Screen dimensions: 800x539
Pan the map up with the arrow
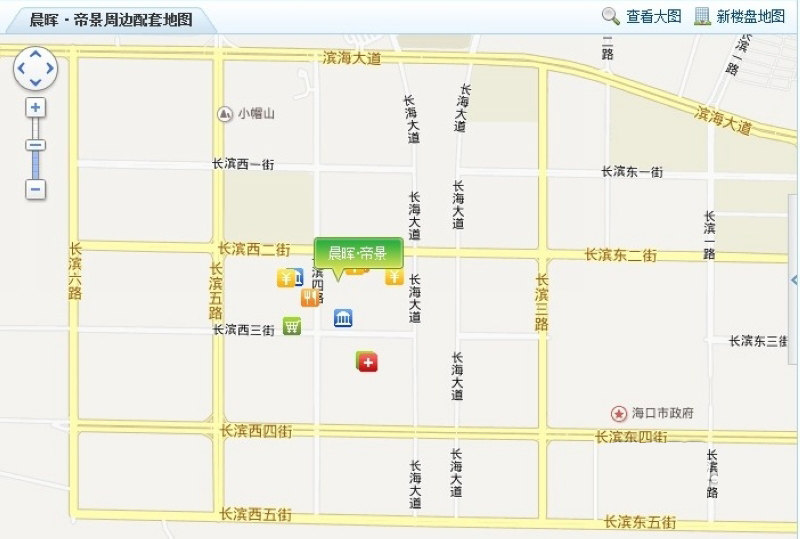click(36, 56)
